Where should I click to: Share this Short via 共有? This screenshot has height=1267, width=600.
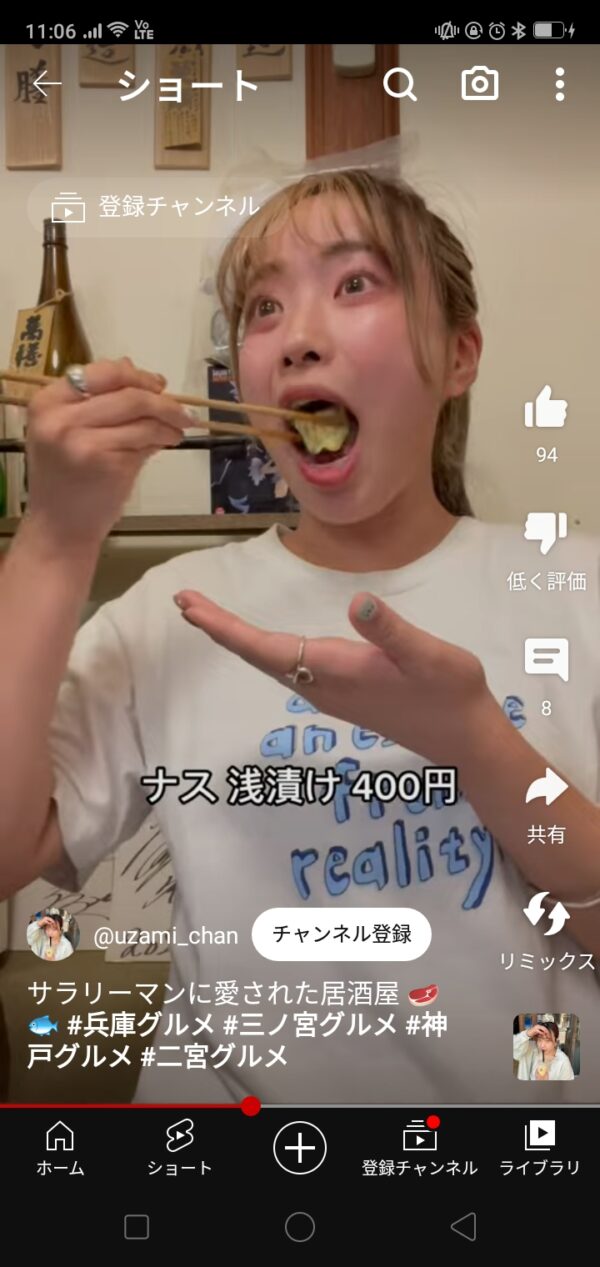(546, 788)
